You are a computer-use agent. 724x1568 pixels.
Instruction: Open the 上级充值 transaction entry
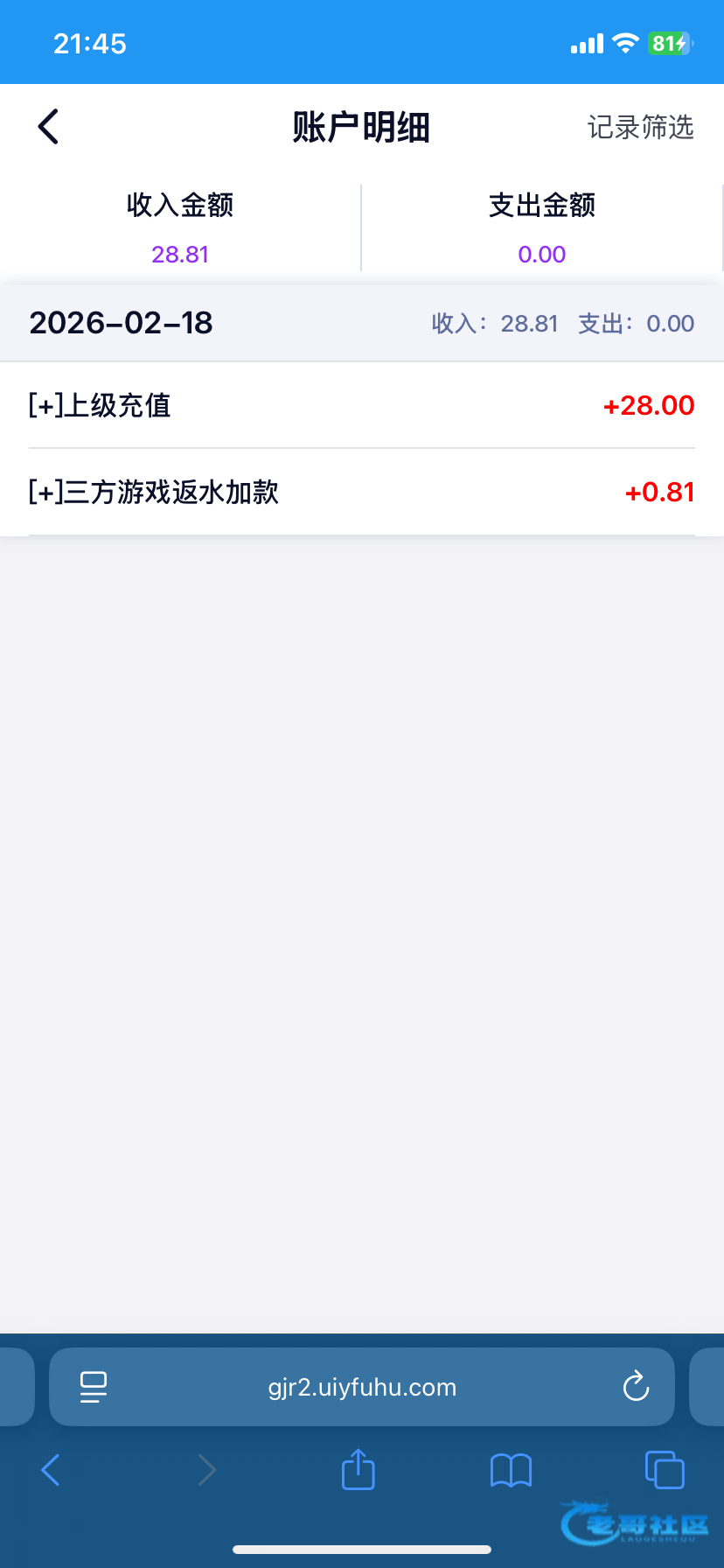[x=361, y=406]
